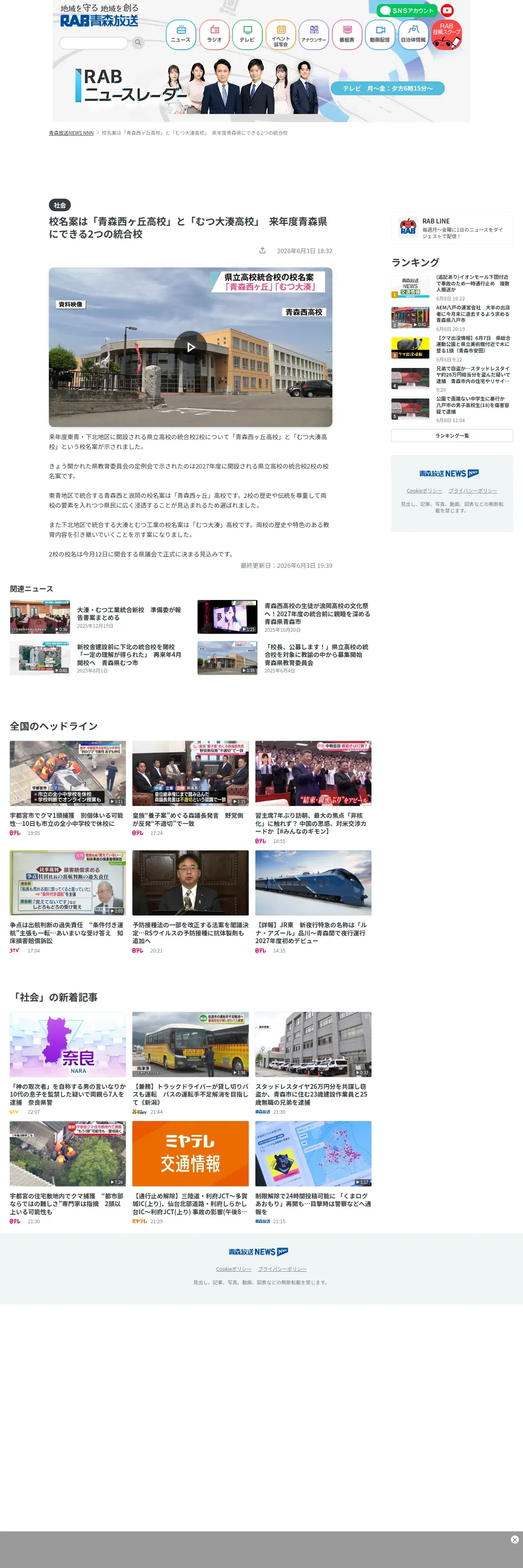Screen dimensions: 523x1568
Task: Open the 動画配信 section
Action: coord(380,35)
